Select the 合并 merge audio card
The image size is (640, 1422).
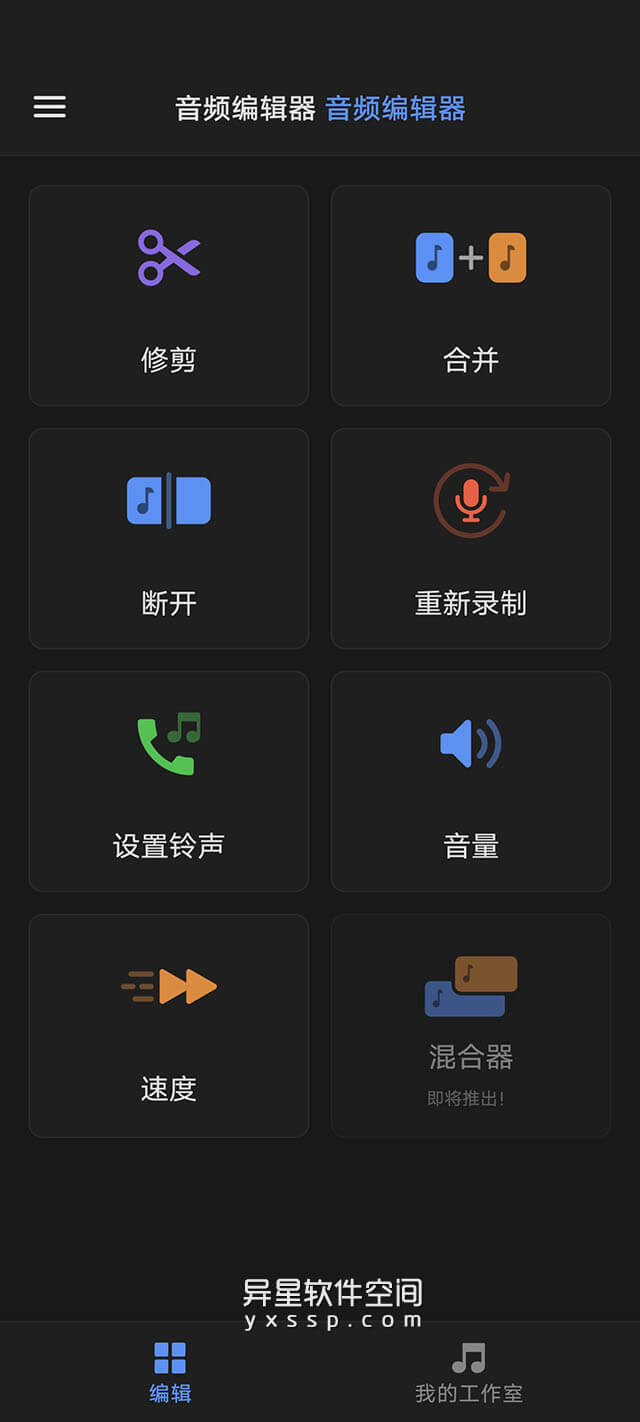(471, 295)
